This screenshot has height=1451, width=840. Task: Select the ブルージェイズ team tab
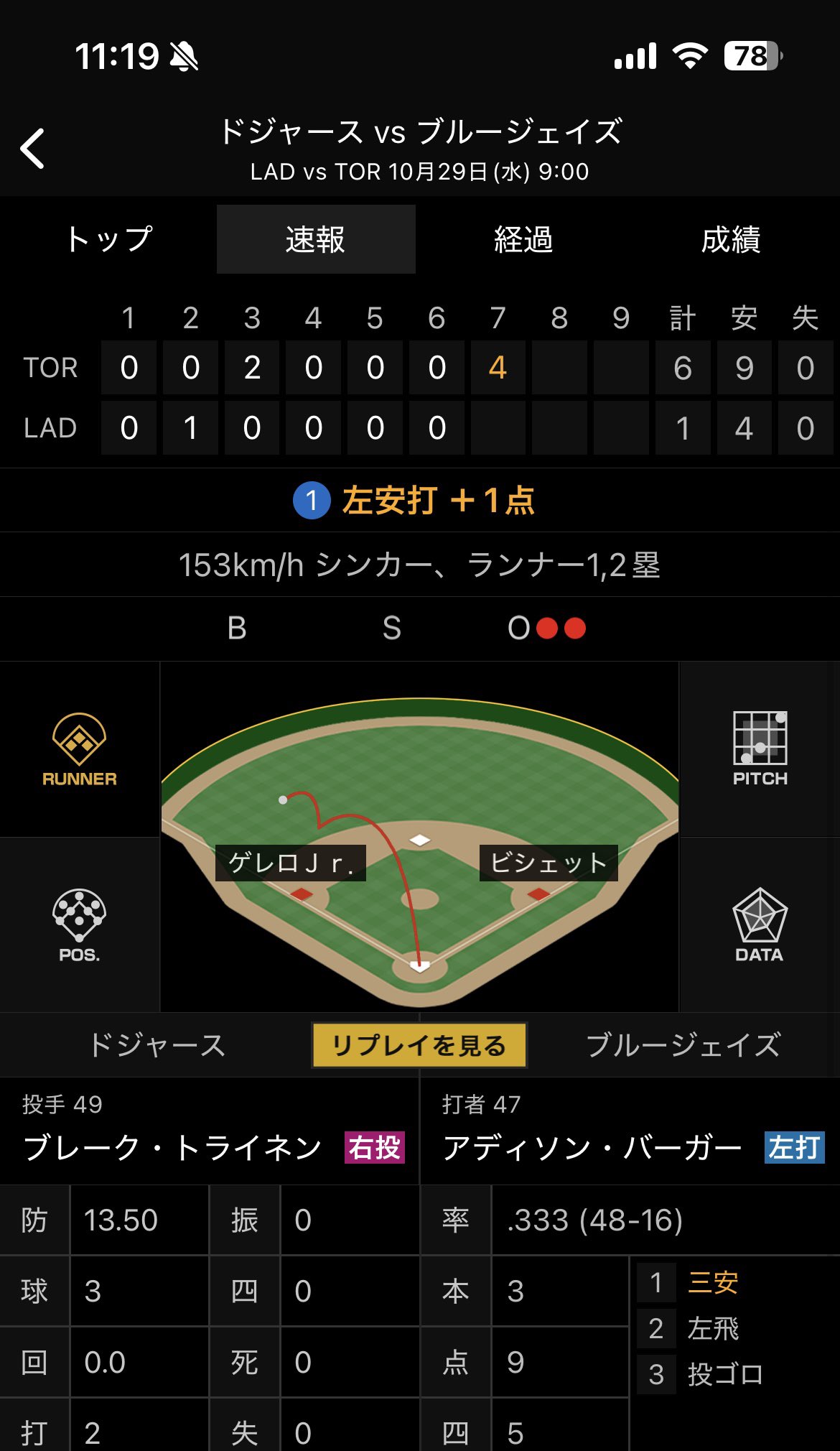683,1045
